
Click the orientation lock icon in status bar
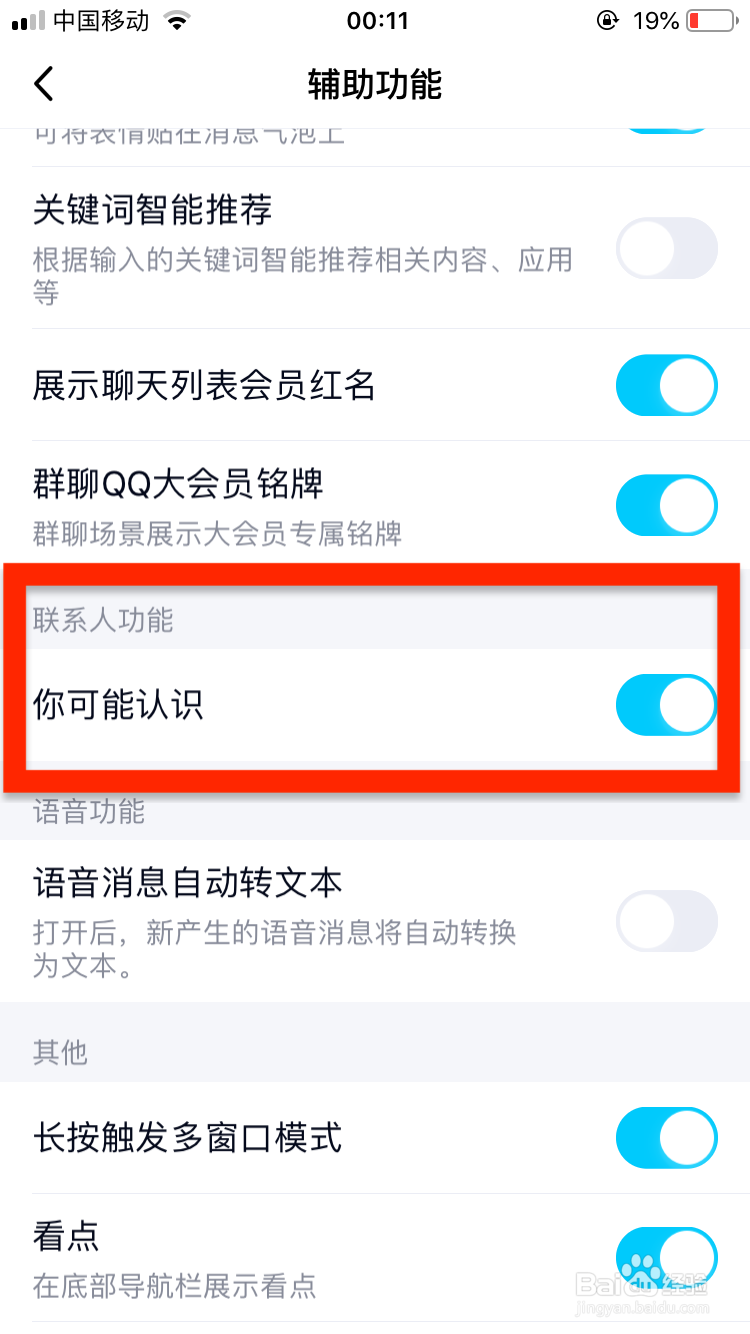point(607,19)
